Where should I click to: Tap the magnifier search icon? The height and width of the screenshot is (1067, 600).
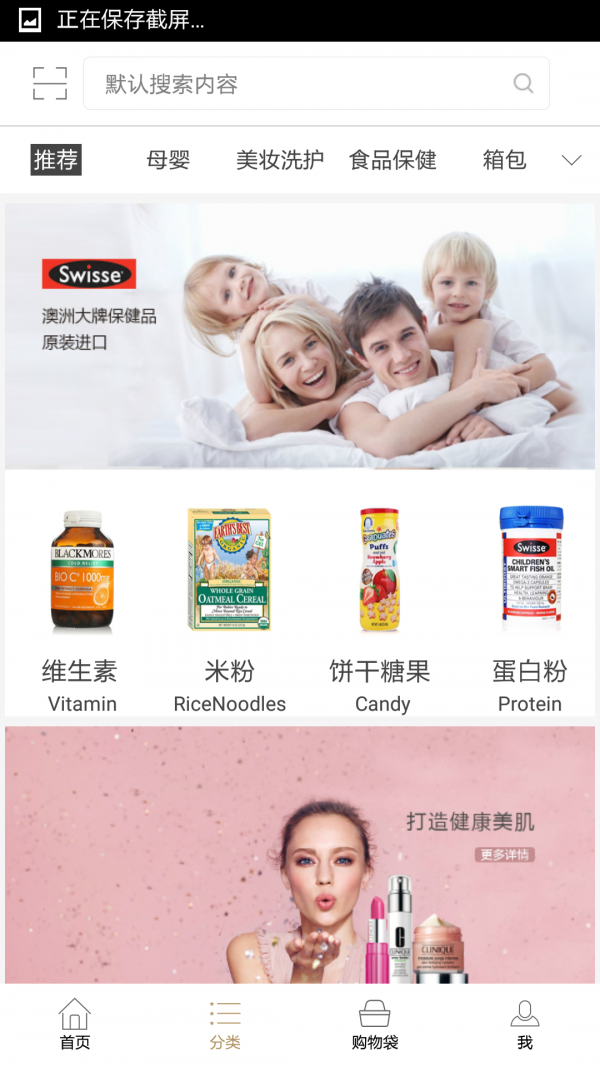click(x=523, y=84)
